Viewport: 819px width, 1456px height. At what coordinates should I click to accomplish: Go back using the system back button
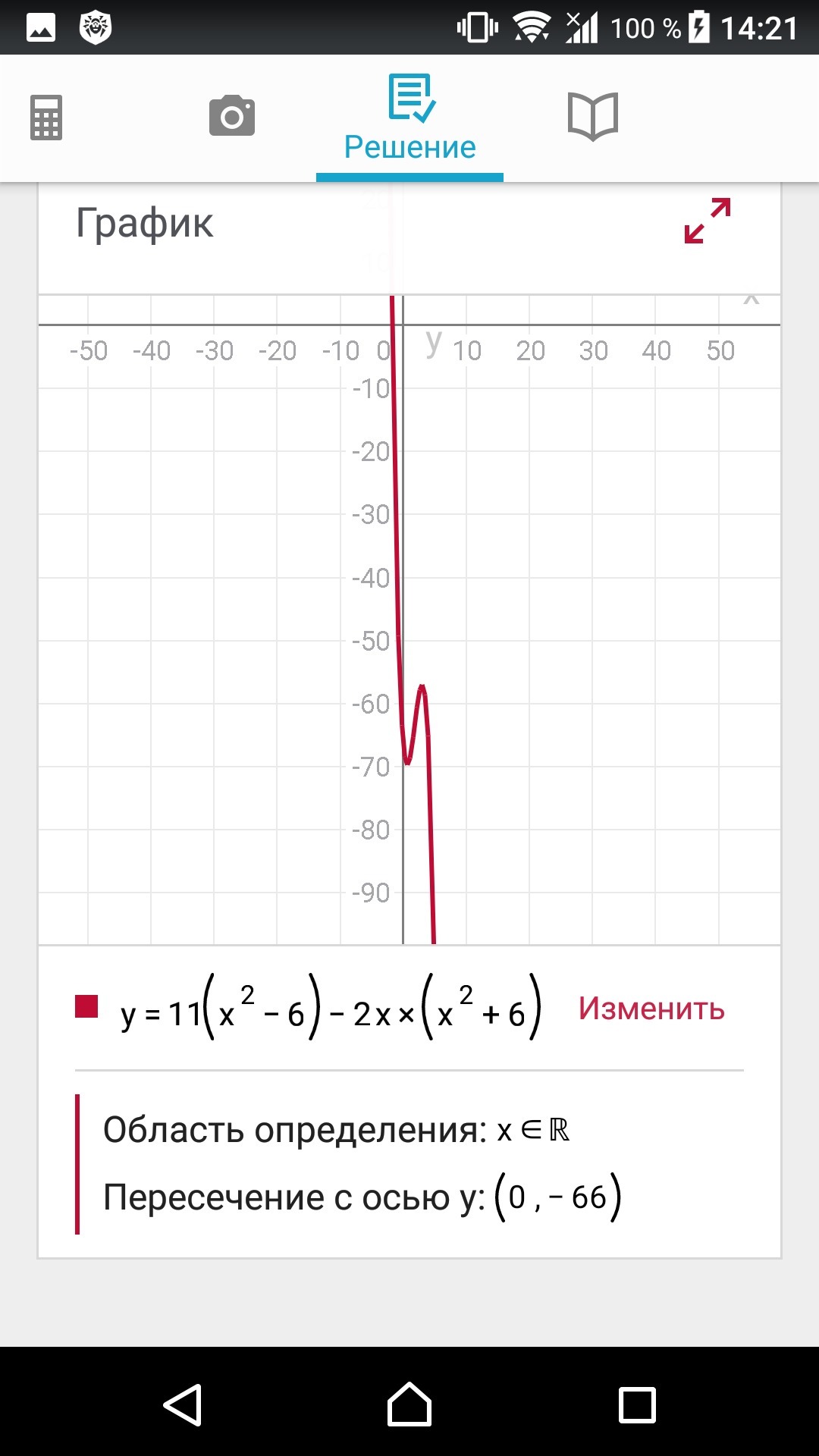(x=183, y=1404)
